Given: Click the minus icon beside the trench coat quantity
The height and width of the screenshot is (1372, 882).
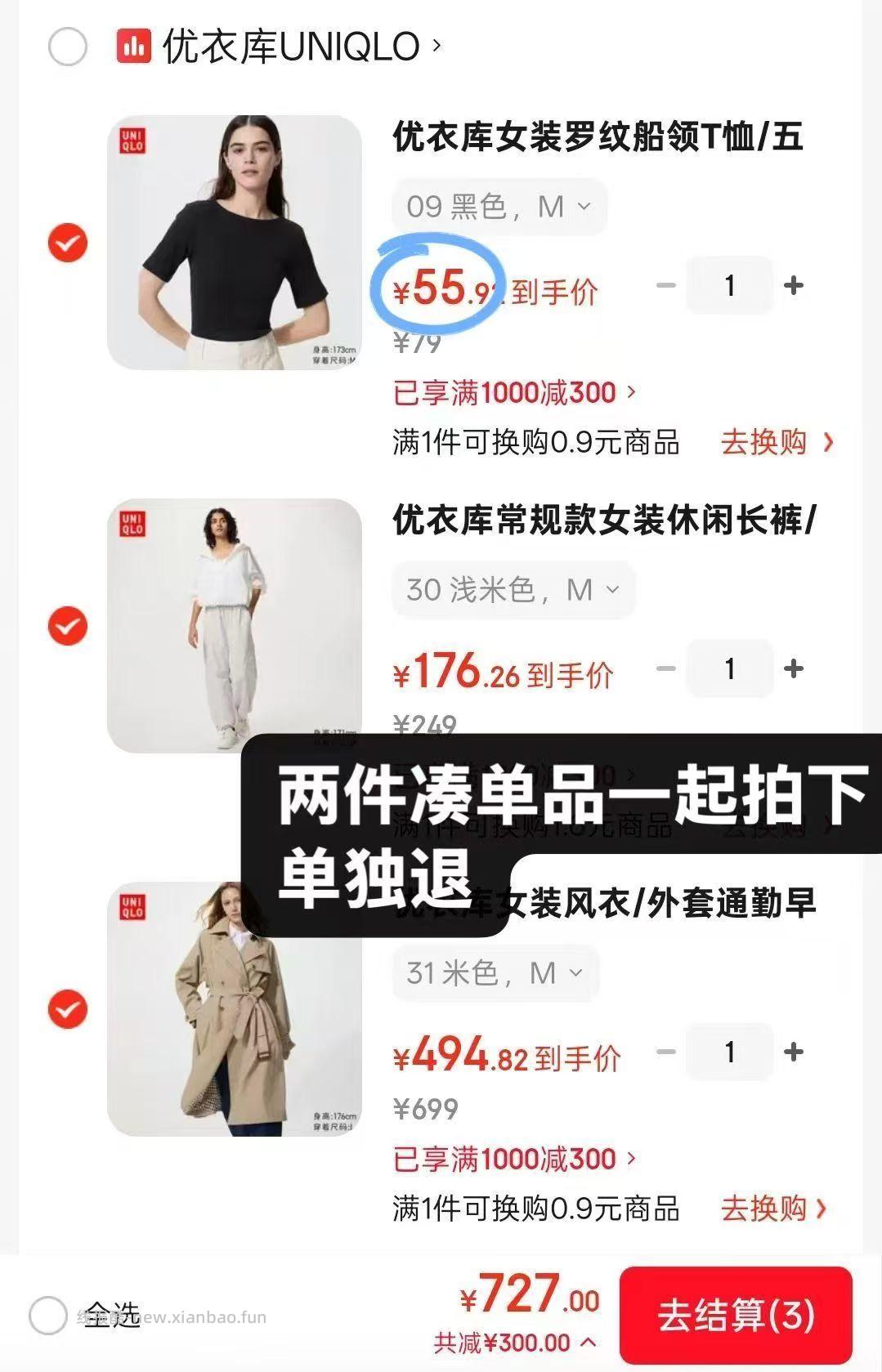Looking at the screenshot, I should 667,1052.
